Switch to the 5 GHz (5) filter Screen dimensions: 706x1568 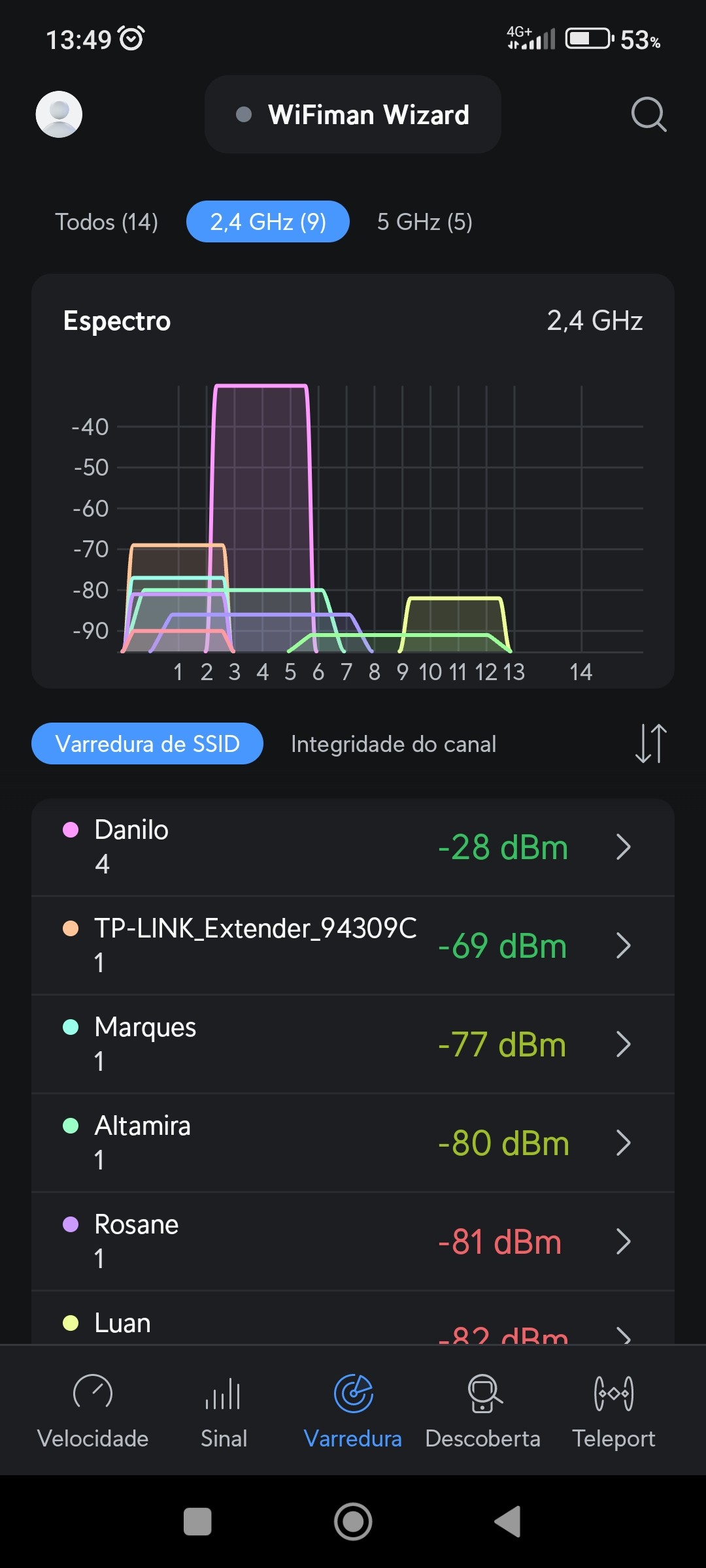pos(424,222)
